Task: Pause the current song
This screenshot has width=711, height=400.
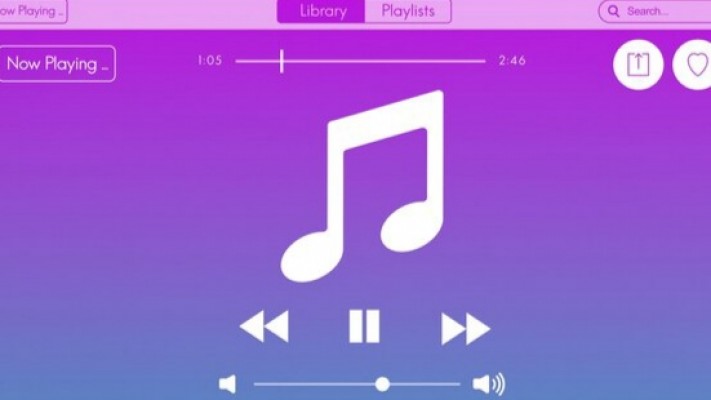Action: (x=364, y=327)
